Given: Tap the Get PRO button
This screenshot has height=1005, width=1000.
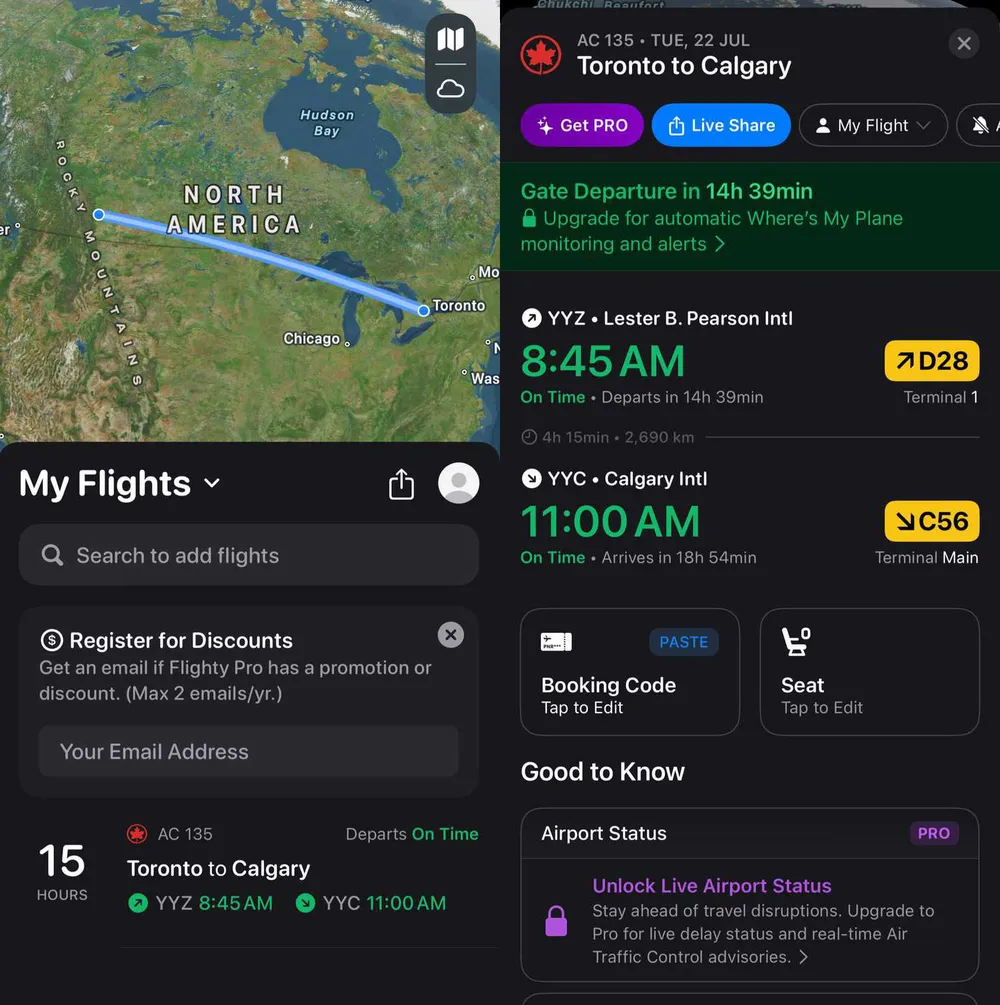Looking at the screenshot, I should click(582, 125).
